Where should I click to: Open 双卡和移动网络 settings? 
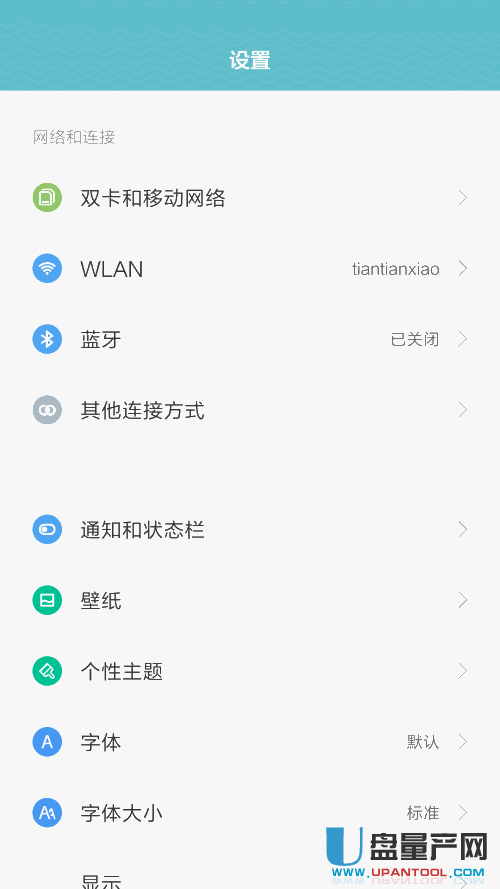point(250,198)
